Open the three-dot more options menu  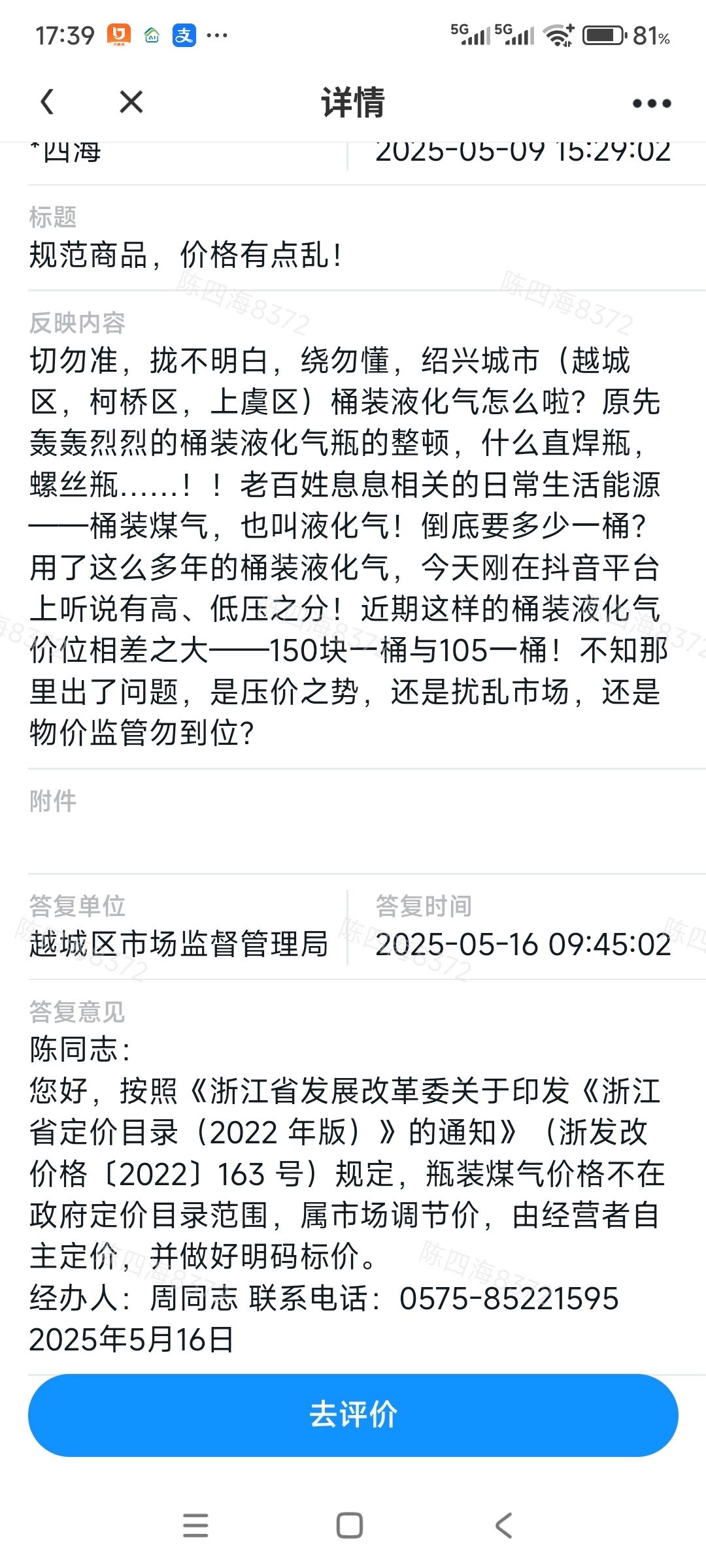(x=651, y=103)
